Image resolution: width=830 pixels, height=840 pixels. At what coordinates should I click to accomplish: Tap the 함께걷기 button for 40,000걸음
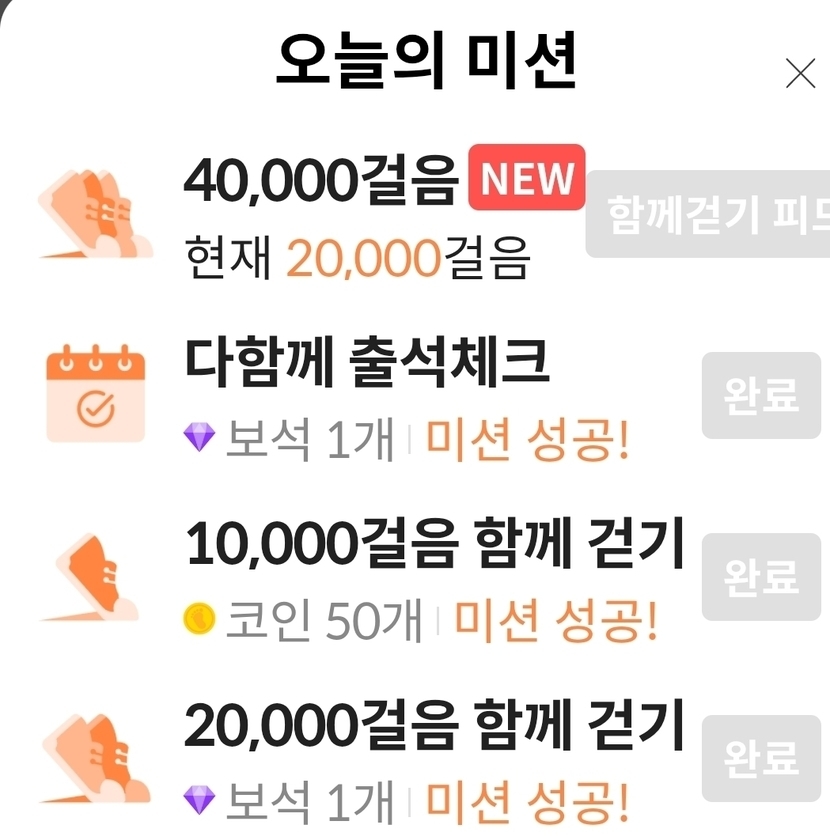tap(708, 214)
